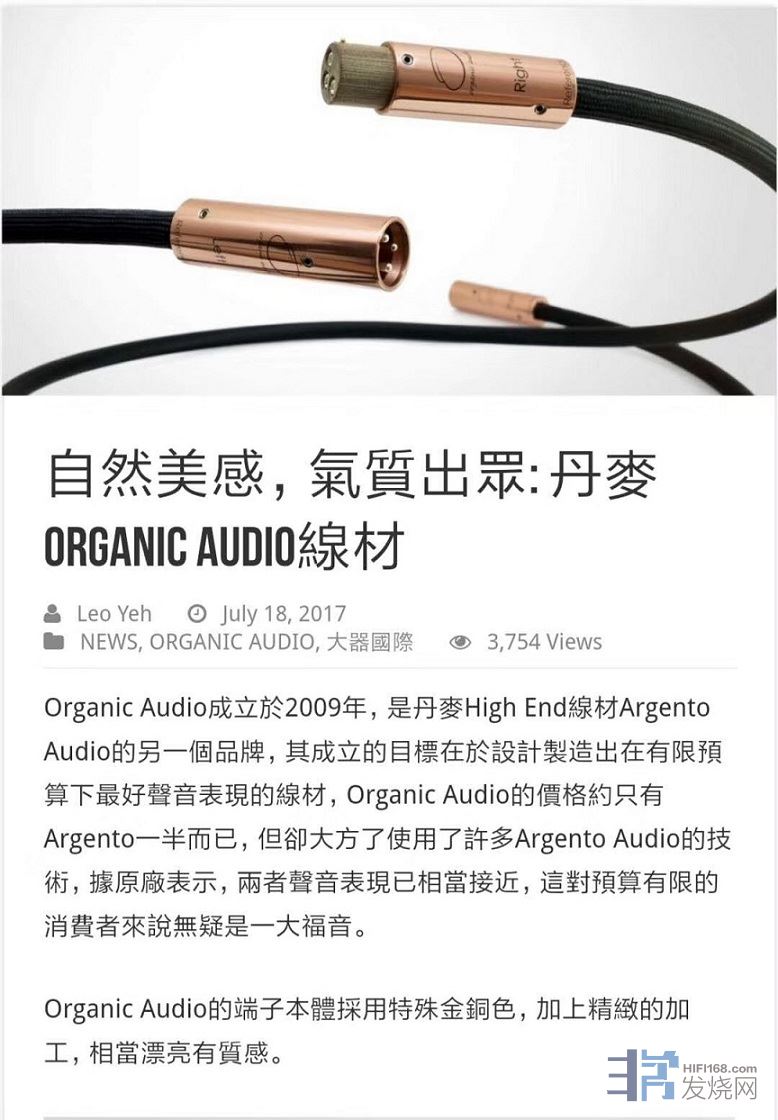This screenshot has height=1120, width=778.
Task: Open the NEWS category
Action: (x=108, y=642)
